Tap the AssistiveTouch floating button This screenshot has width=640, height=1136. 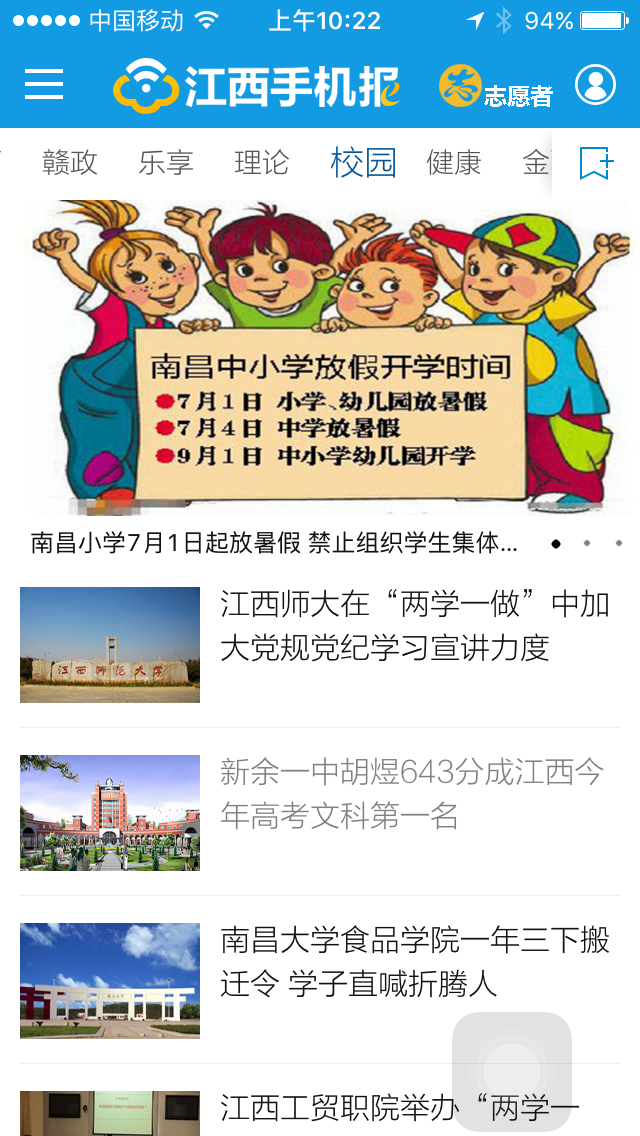511,1071
